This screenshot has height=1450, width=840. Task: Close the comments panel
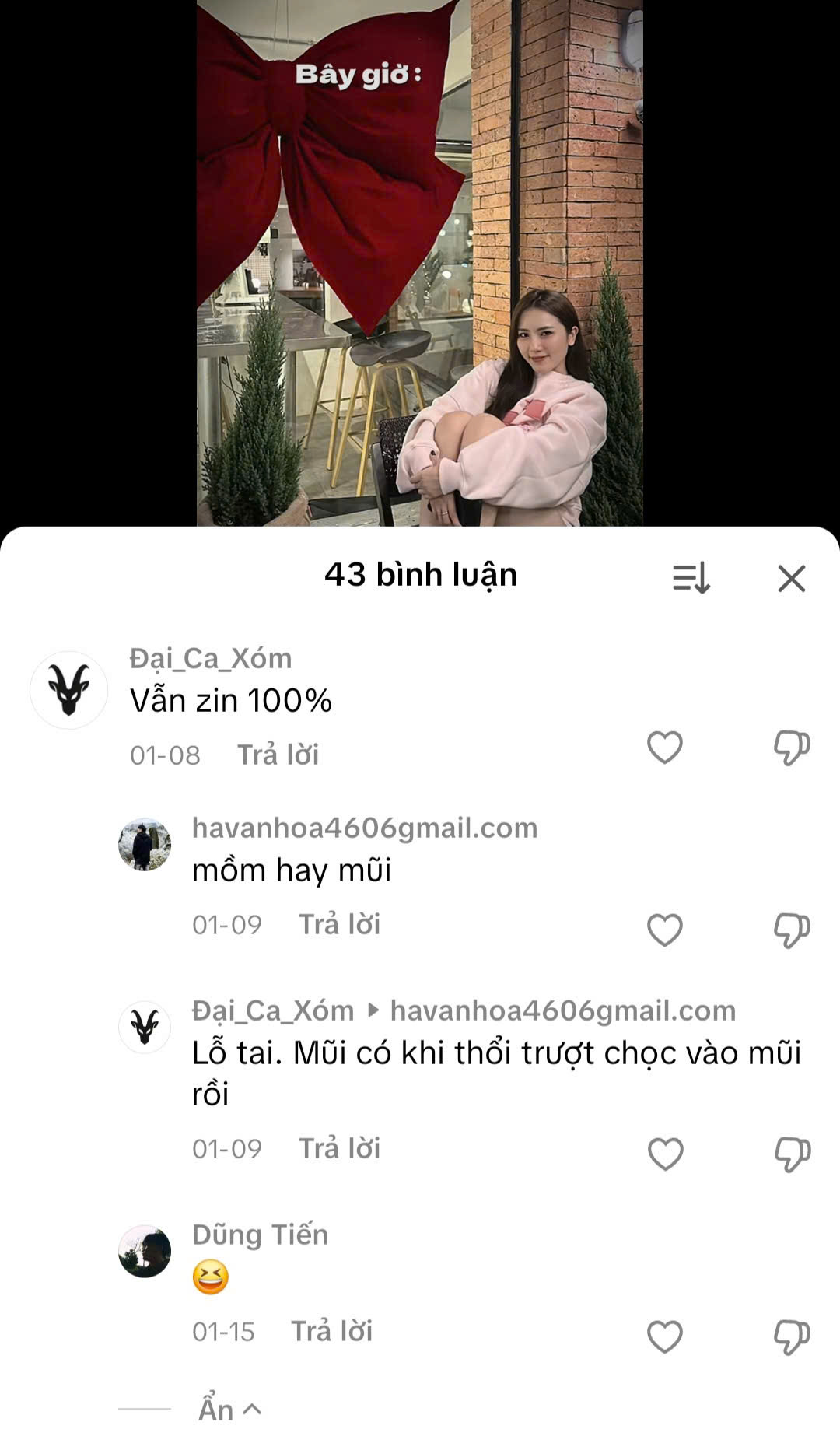point(791,578)
